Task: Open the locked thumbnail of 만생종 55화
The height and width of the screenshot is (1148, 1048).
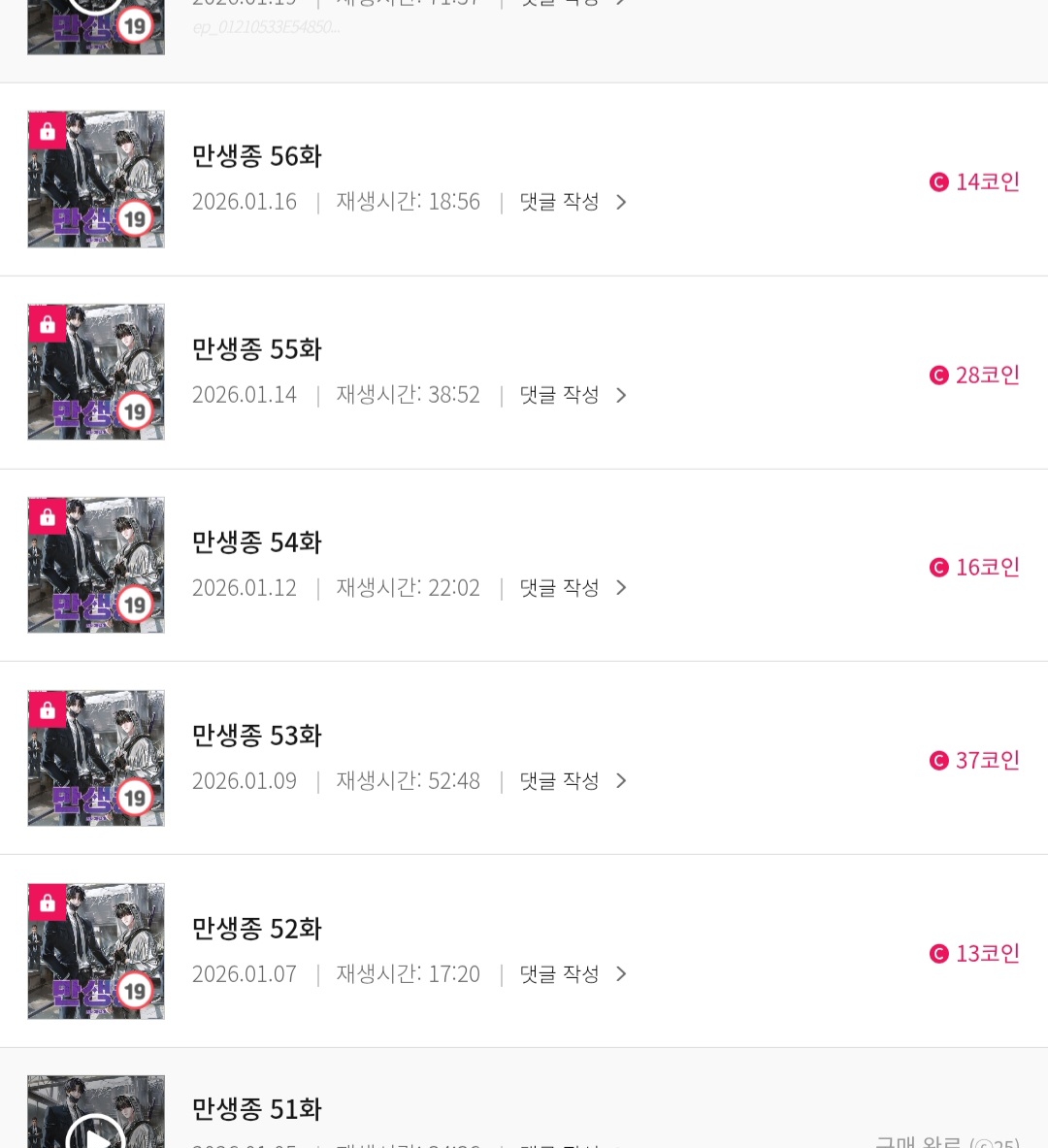Action: click(96, 373)
